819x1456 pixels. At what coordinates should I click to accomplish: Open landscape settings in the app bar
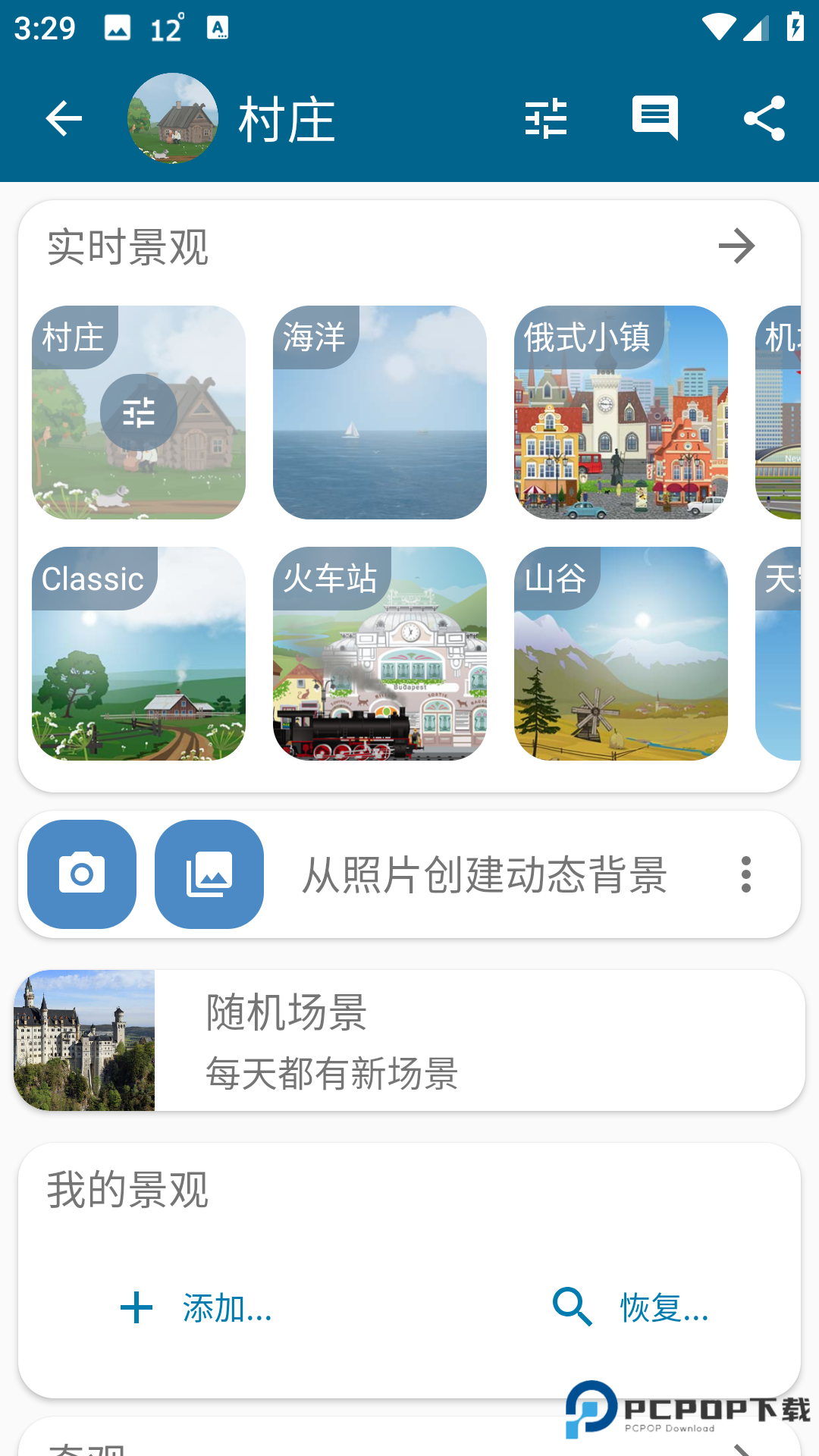tap(546, 118)
